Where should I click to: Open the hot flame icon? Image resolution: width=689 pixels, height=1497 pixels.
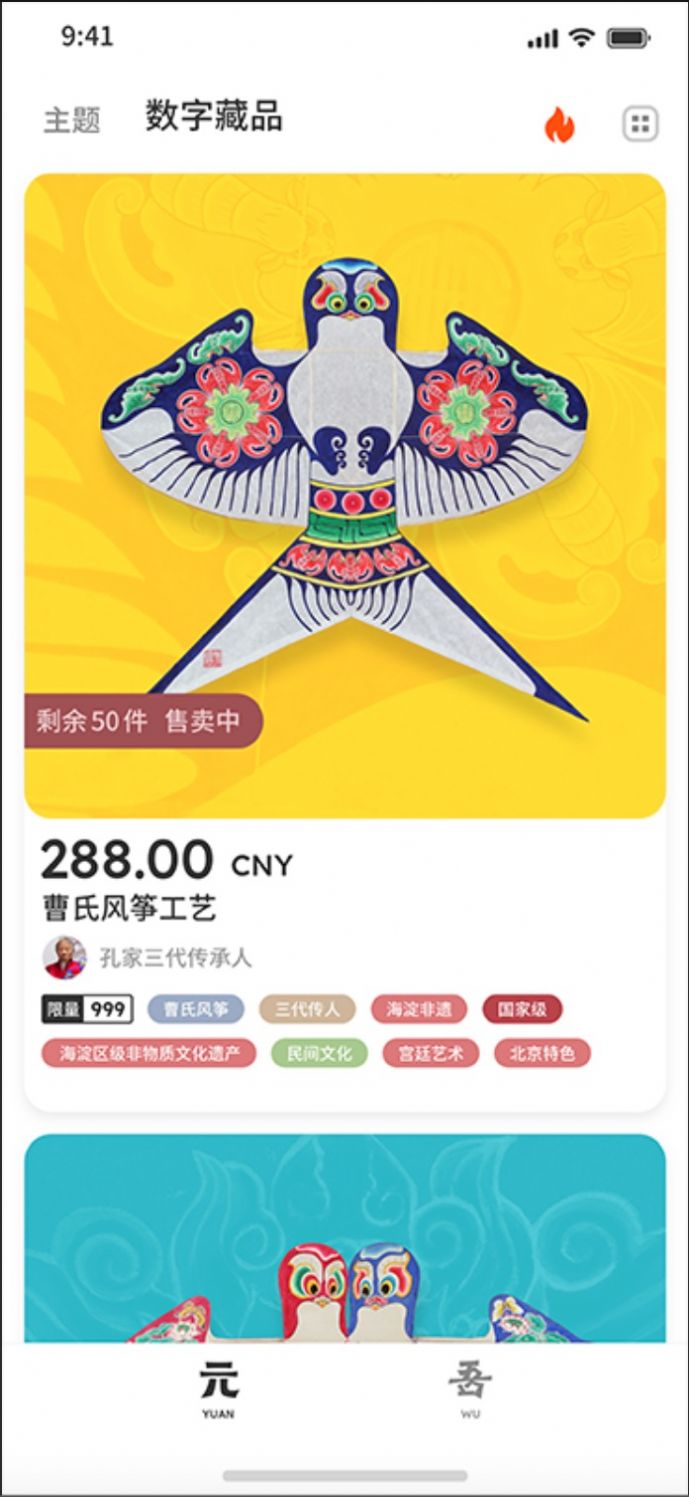560,125
